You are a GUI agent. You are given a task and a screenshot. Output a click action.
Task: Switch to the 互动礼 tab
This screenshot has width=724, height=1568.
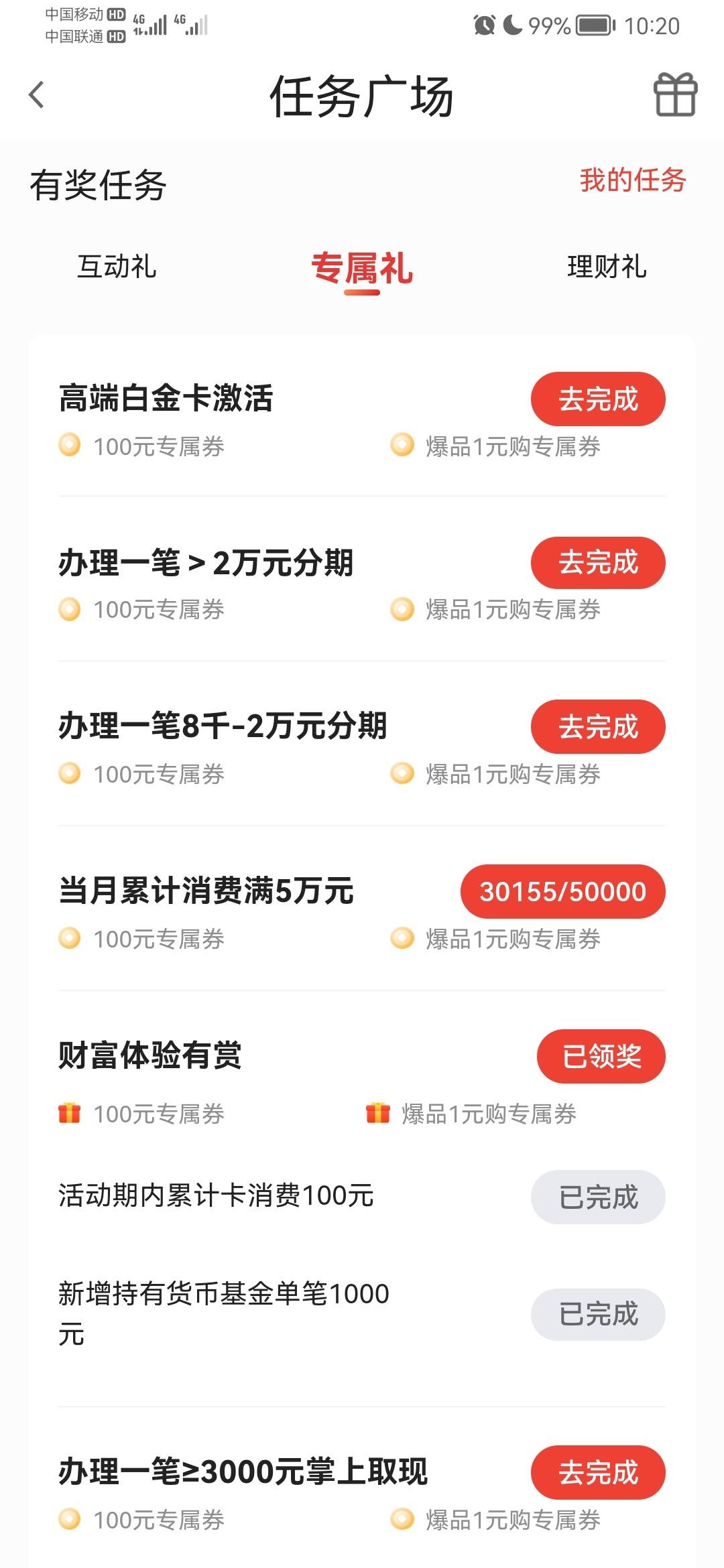[x=117, y=267]
